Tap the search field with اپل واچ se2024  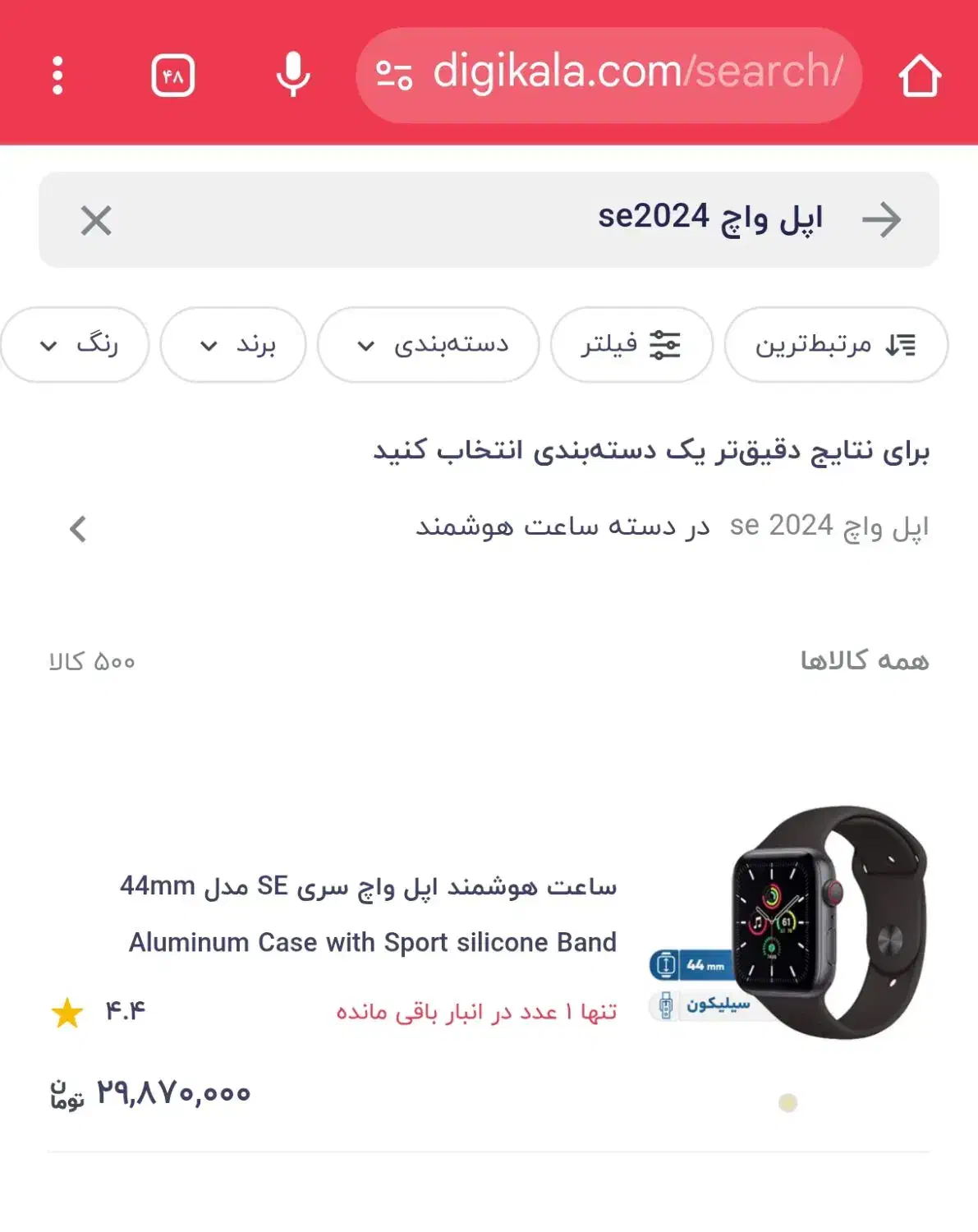(x=489, y=219)
